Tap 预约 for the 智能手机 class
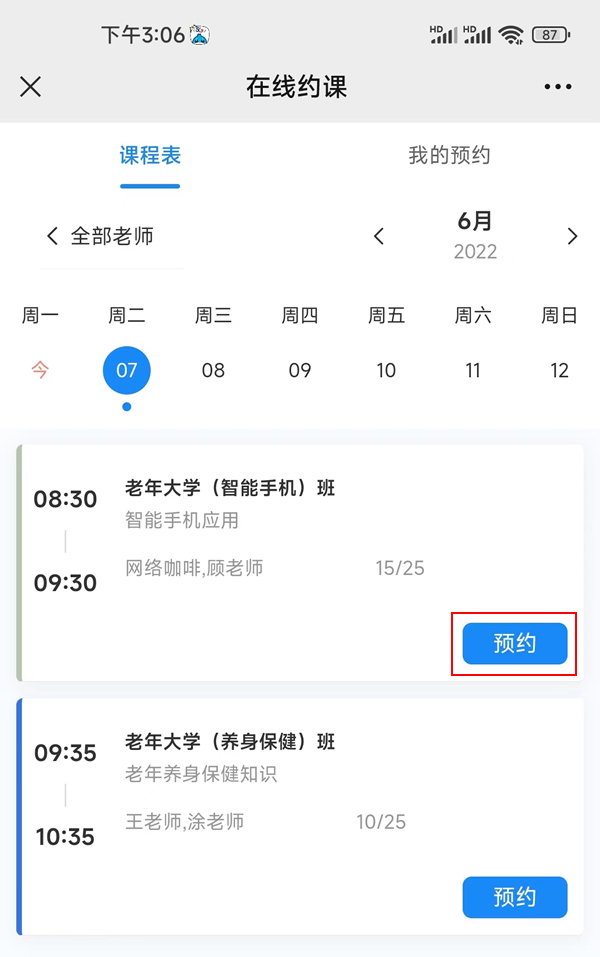 point(514,644)
